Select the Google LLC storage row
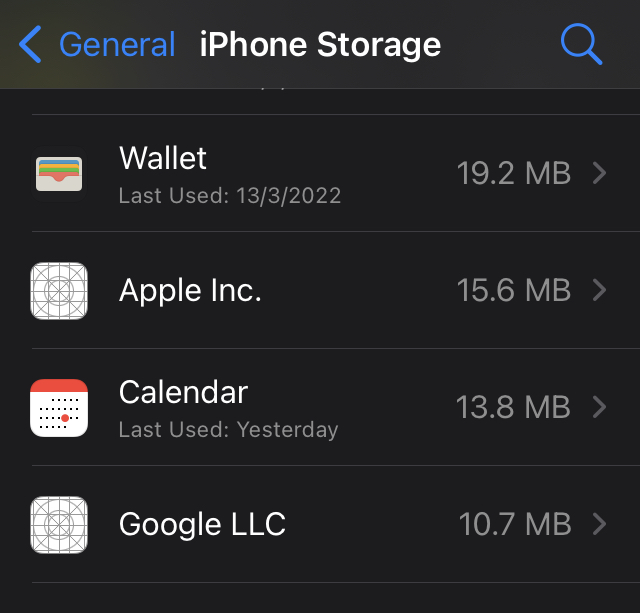The width and height of the screenshot is (640, 613). (x=320, y=524)
